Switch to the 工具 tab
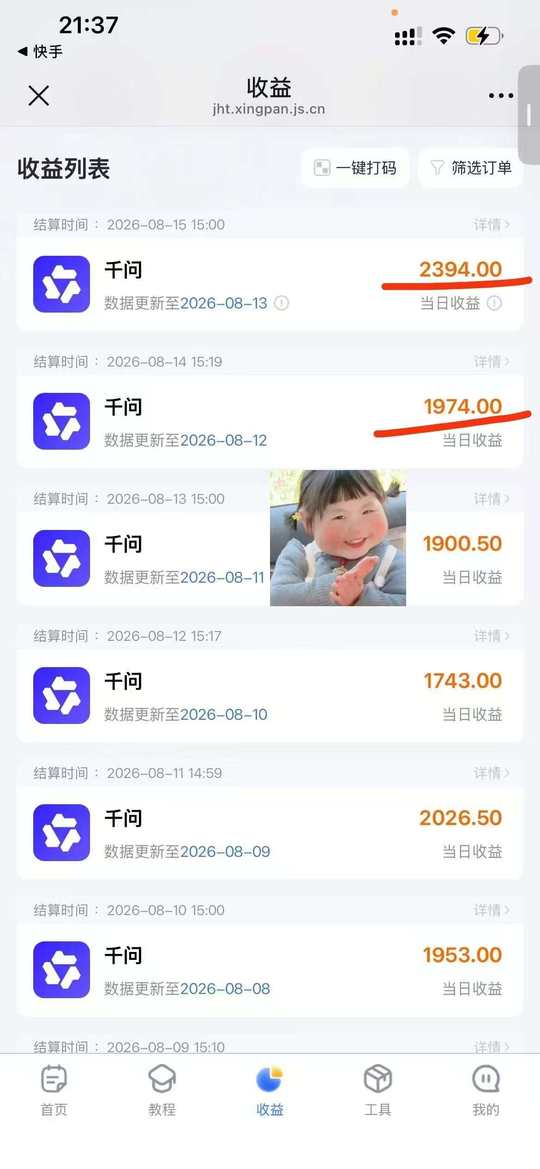 coord(377,1091)
